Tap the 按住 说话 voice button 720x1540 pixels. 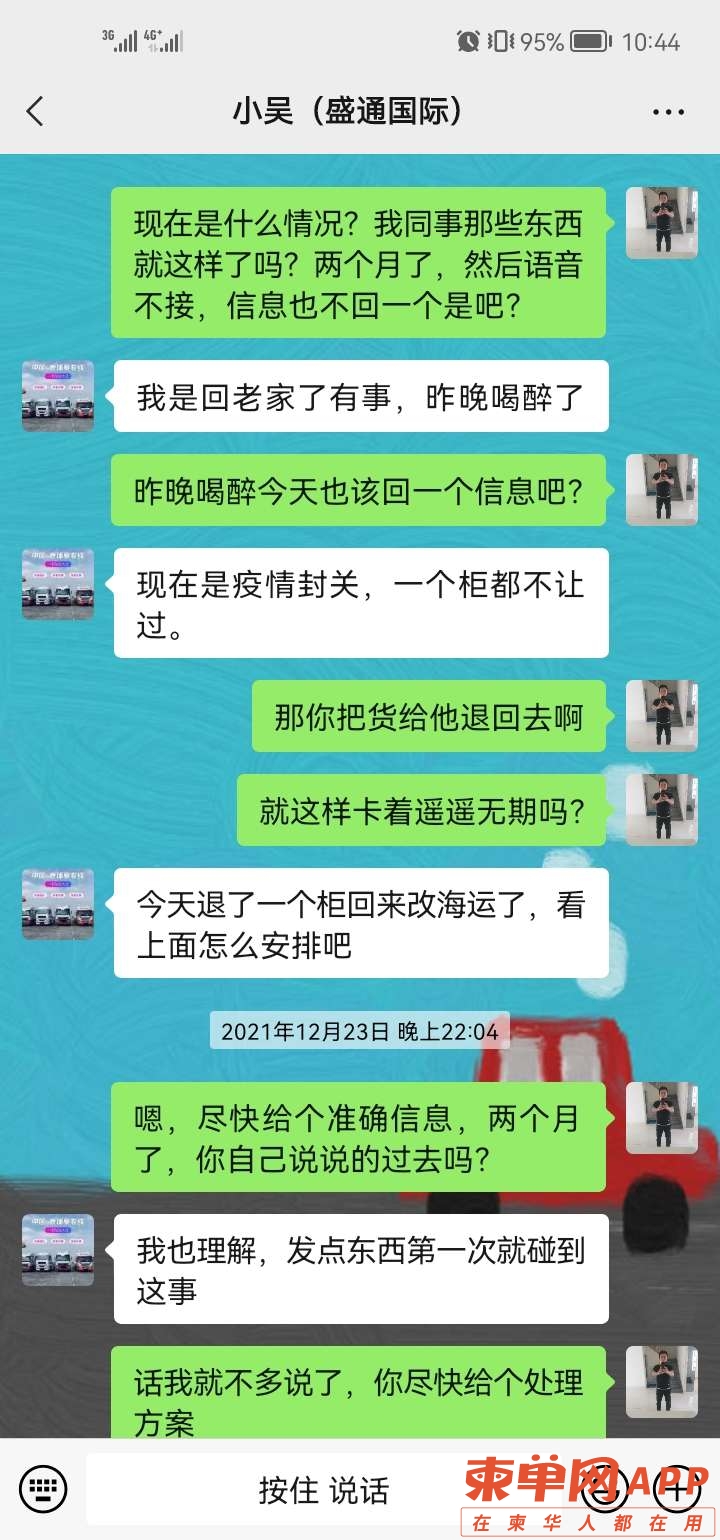[323, 1489]
